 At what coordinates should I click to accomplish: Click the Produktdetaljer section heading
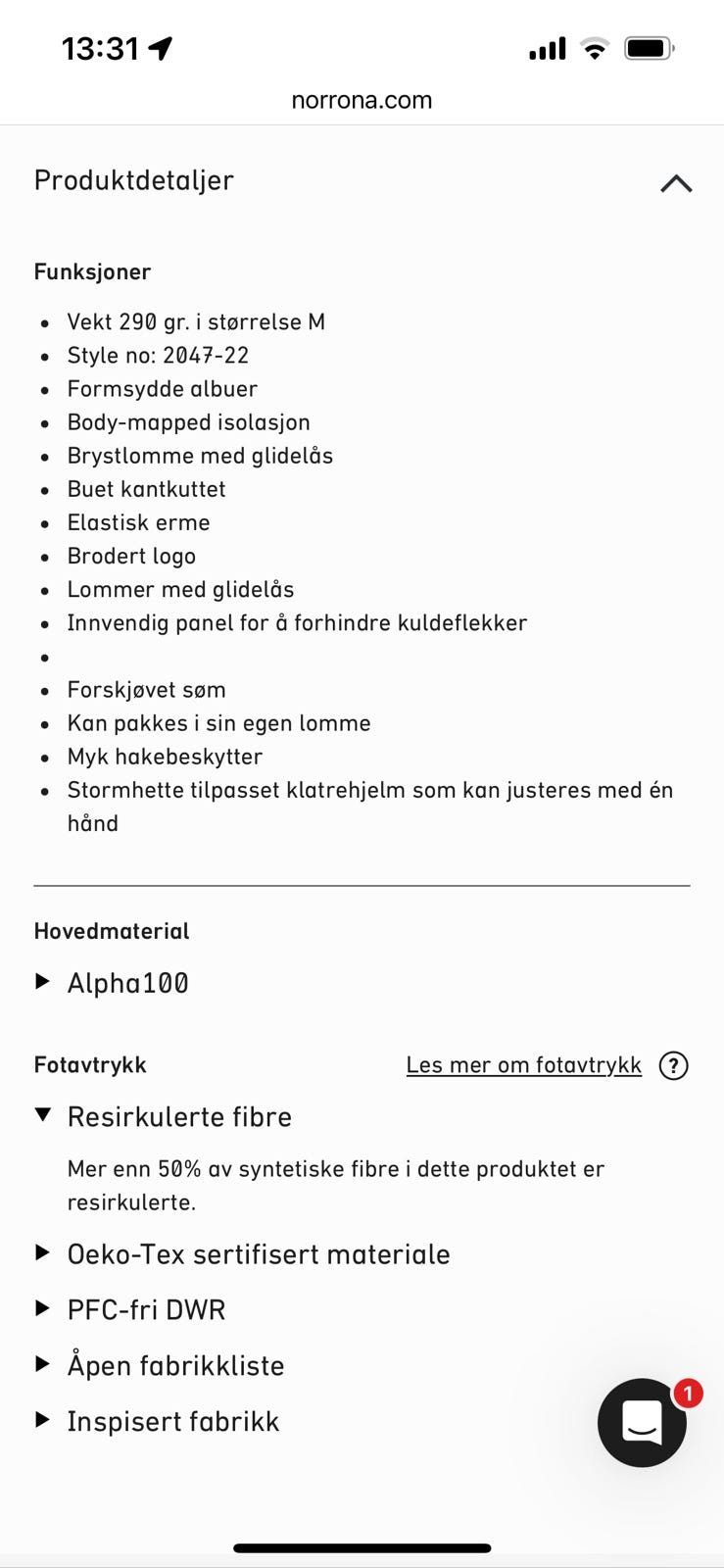coord(133,180)
